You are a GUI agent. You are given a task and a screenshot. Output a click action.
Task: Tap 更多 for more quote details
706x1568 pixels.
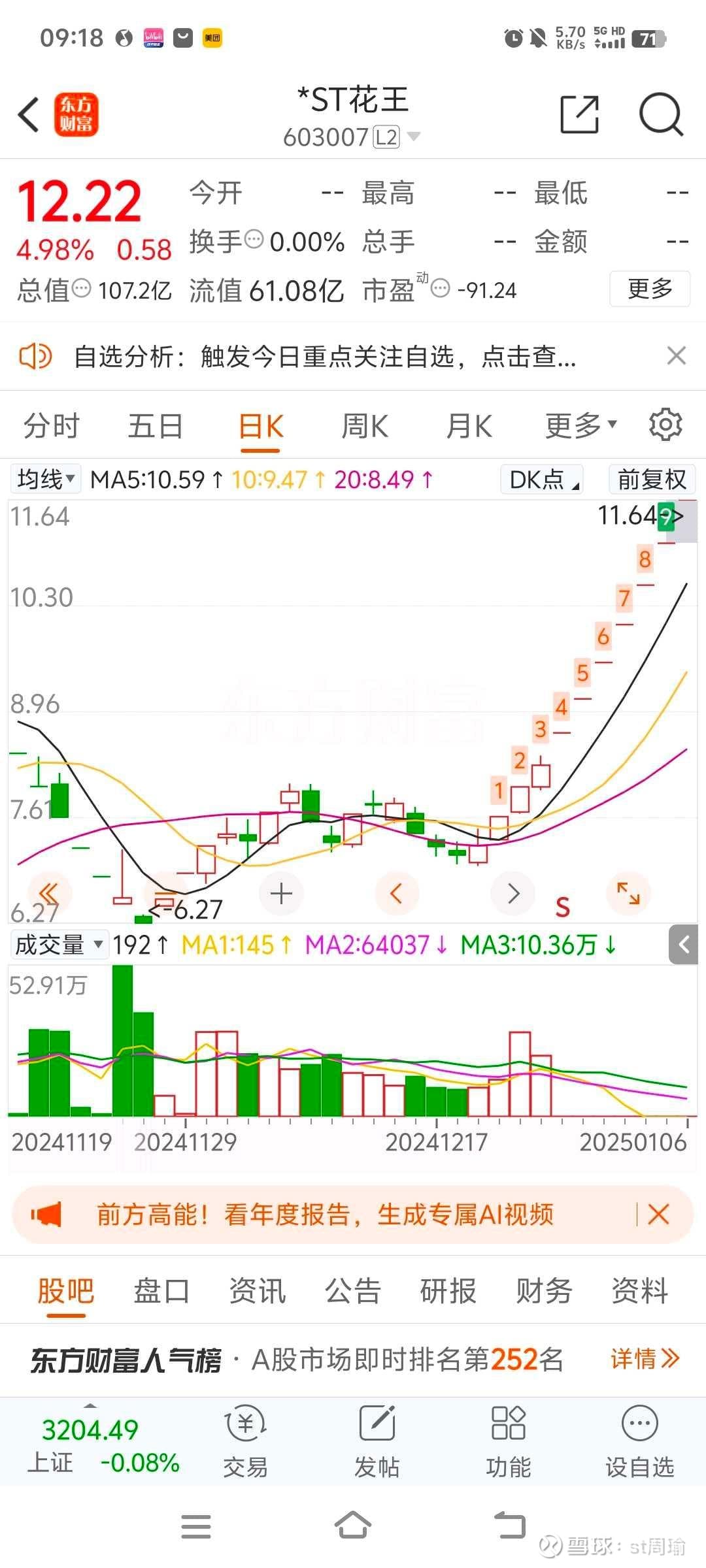649,289
